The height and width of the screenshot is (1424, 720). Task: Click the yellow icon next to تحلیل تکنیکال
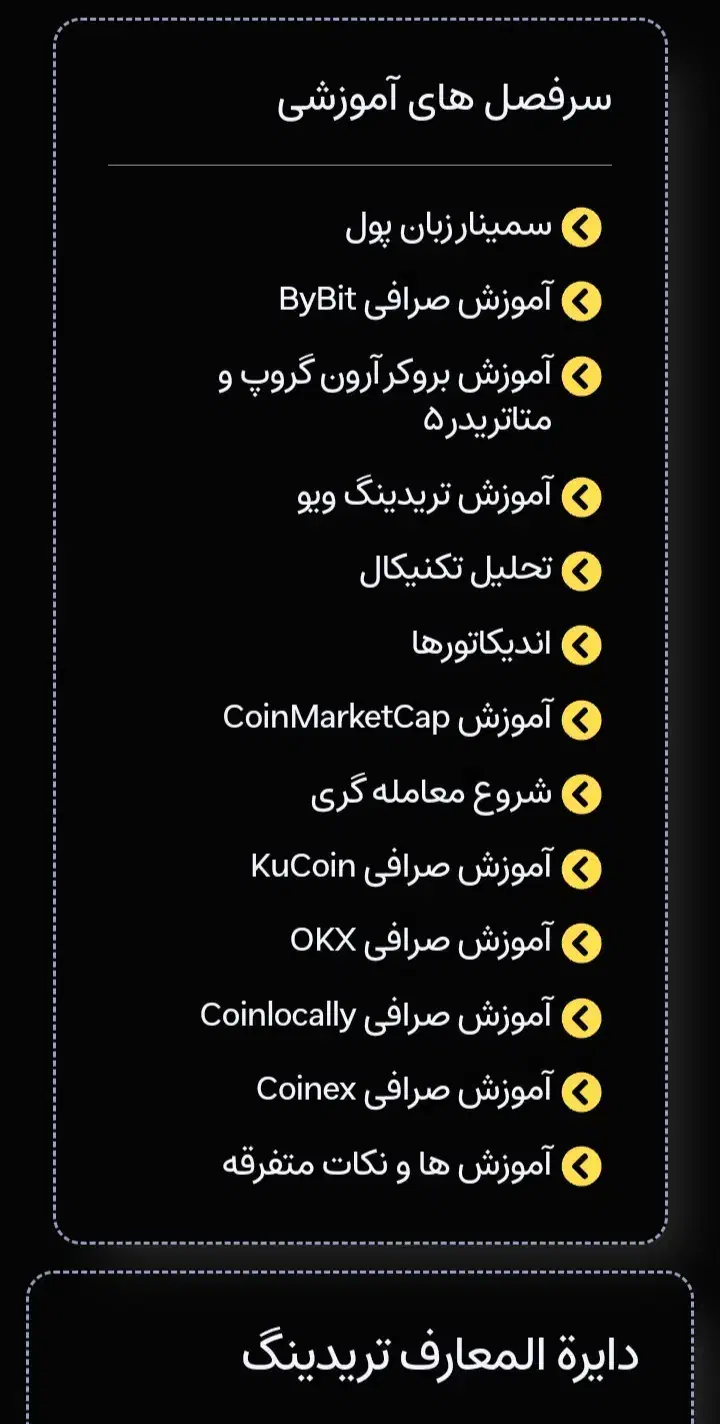581,569
